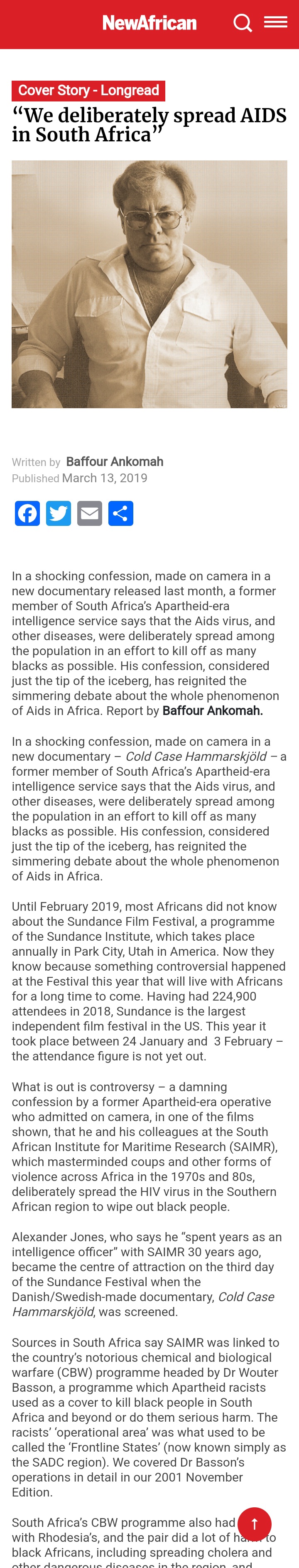Open author Baffour Ankomah's page
This screenshot has height=1568, width=299.
tap(114, 461)
